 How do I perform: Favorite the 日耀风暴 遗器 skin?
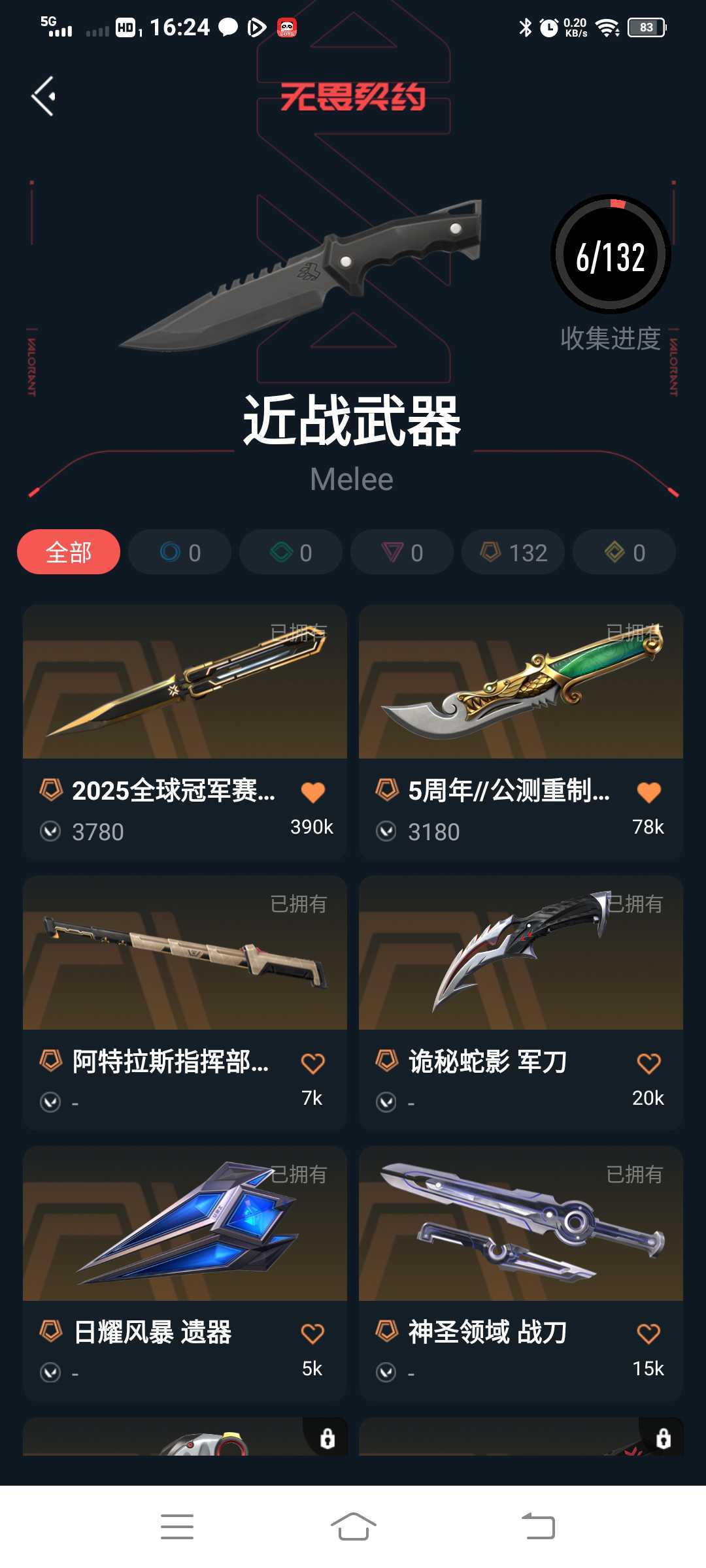point(314,1333)
